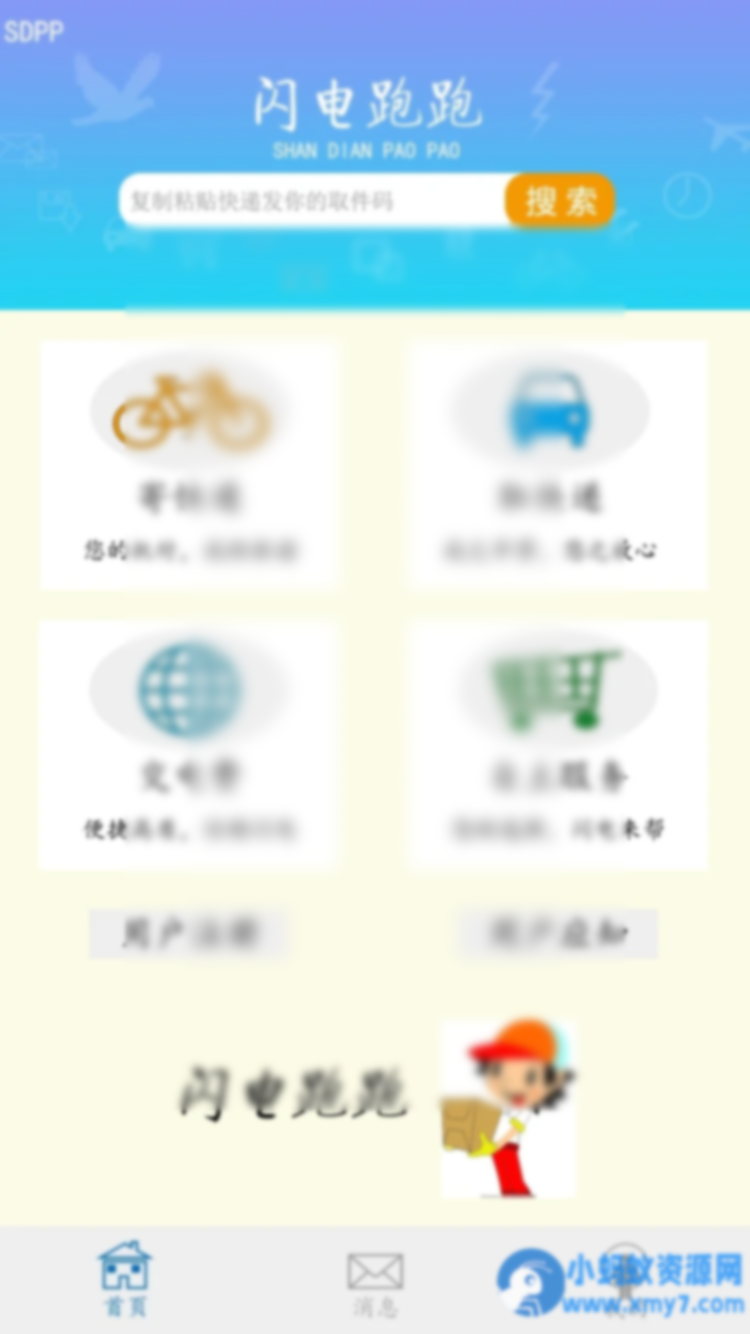Image resolution: width=750 pixels, height=1334 pixels.
Task: Open the 用户须知 user notice link
Action: [x=557, y=933]
